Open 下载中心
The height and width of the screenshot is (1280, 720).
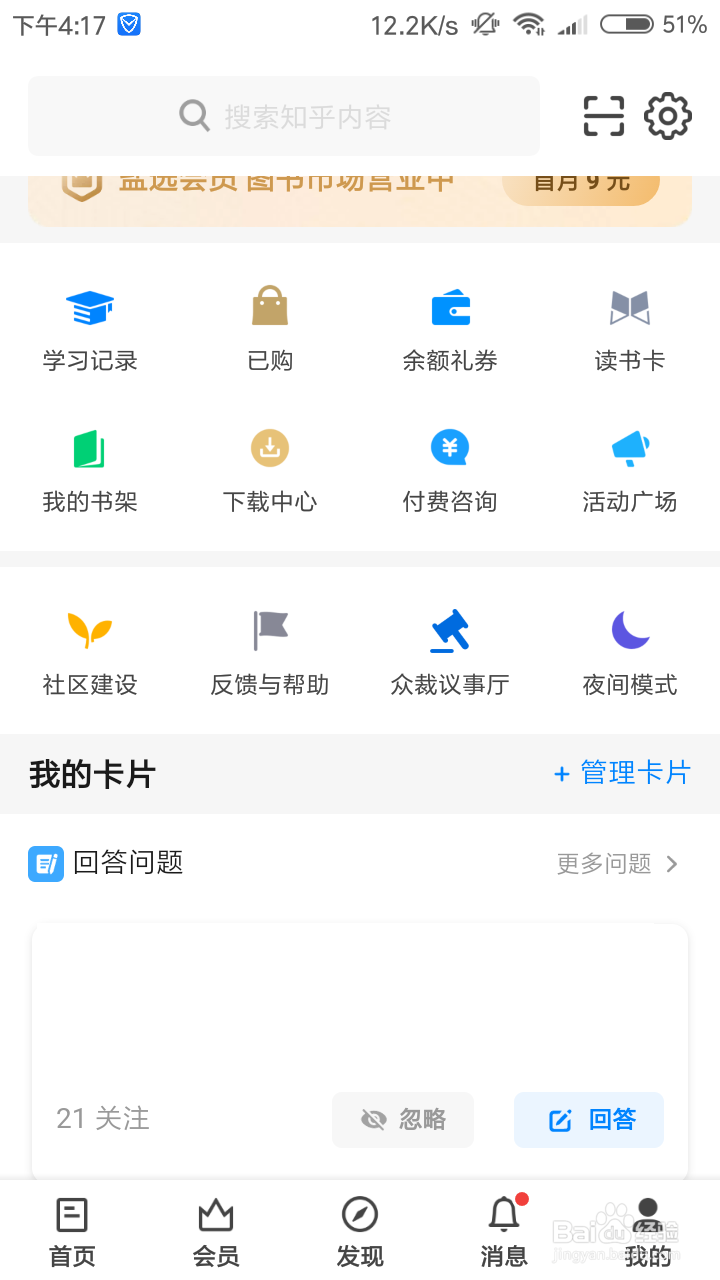tap(270, 470)
